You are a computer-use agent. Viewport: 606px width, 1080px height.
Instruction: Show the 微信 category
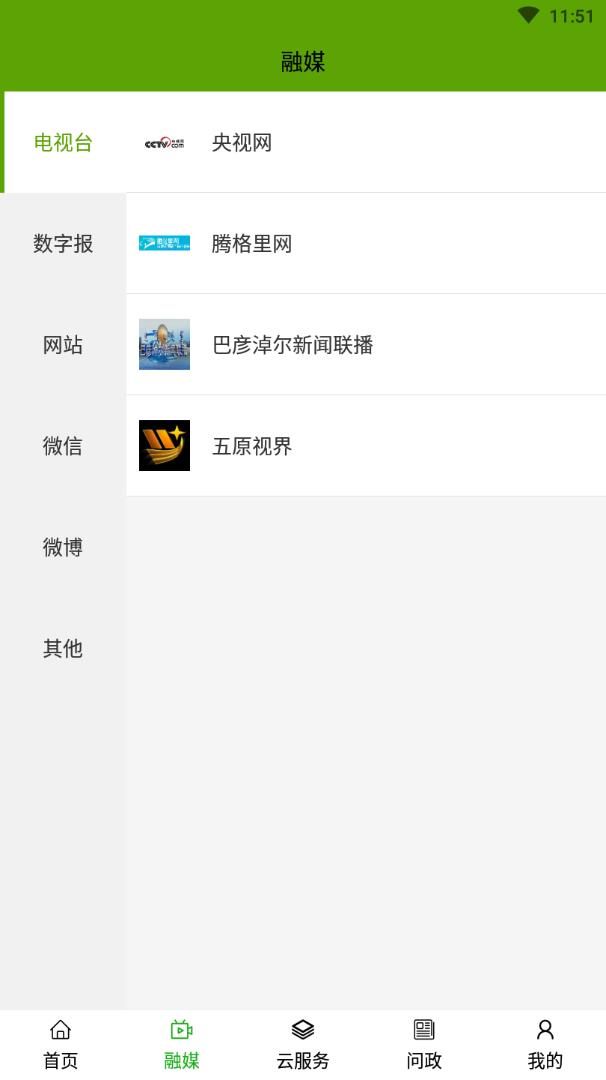63,446
